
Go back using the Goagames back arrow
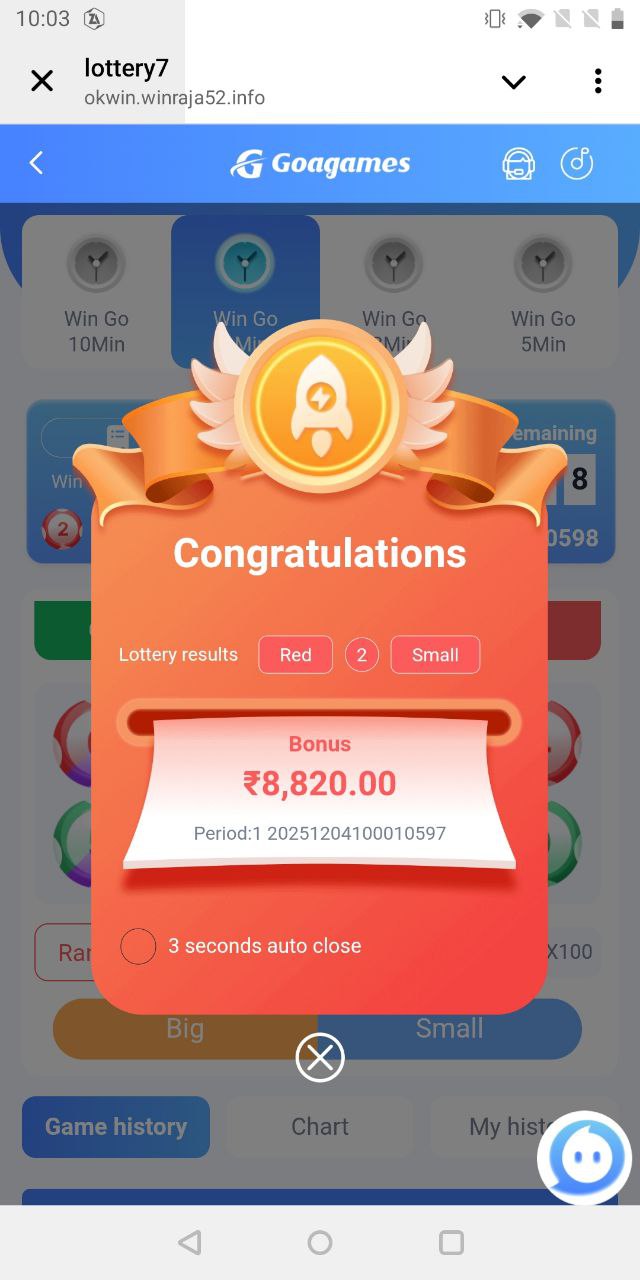[x=37, y=163]
